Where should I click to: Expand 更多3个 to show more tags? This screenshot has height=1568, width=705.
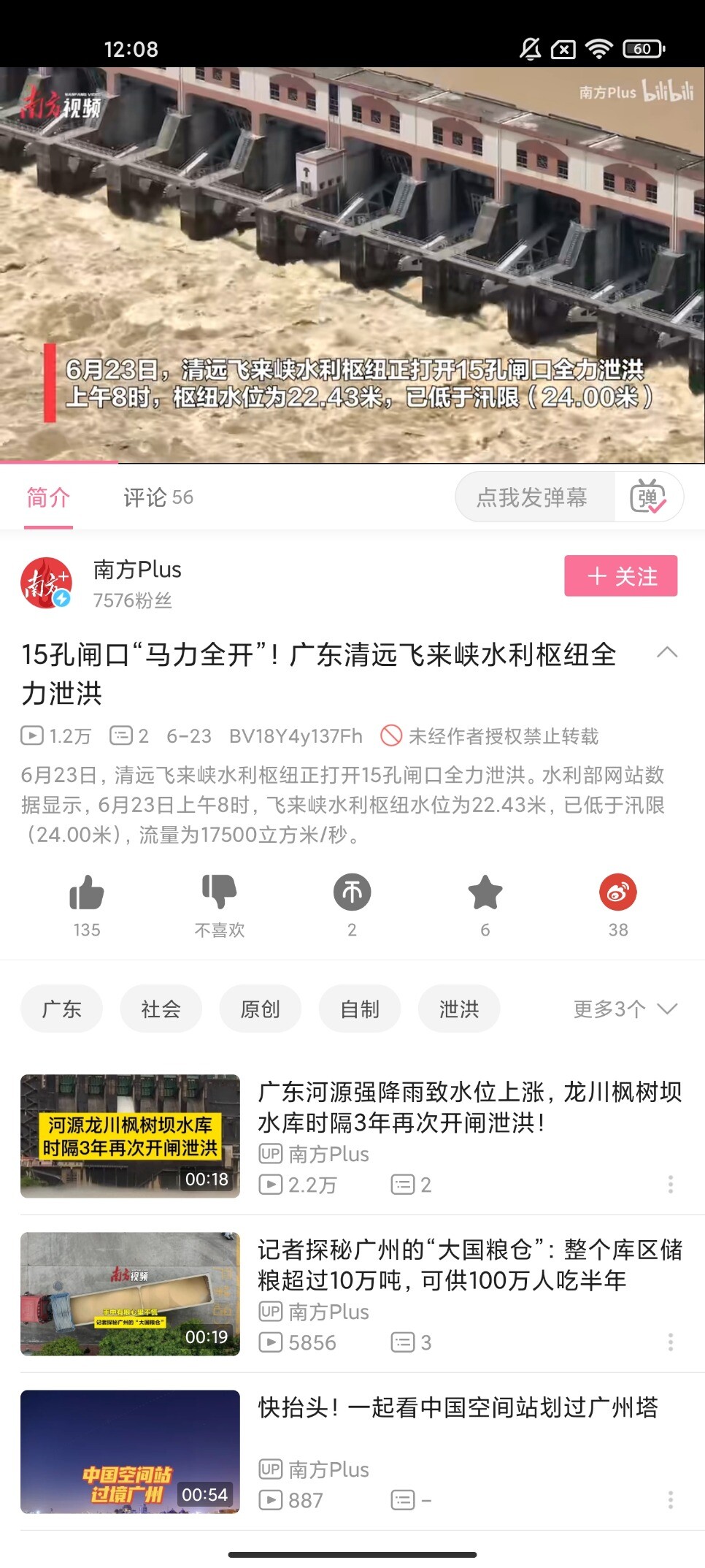pyautogui.click(x=625, y=1009)
